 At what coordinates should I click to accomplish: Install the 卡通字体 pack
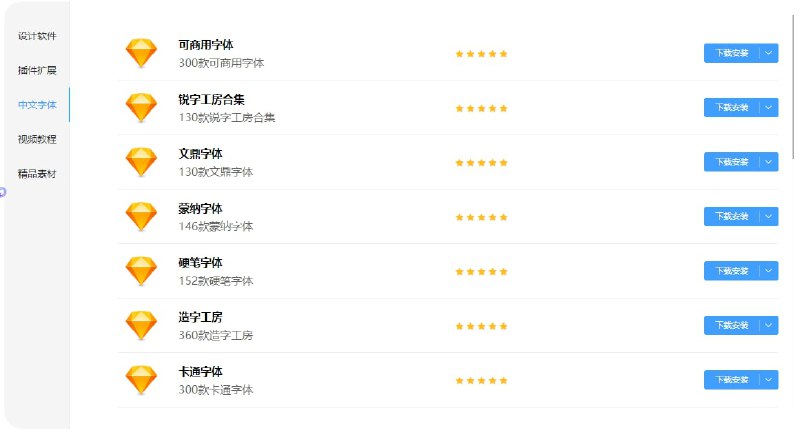731,380
